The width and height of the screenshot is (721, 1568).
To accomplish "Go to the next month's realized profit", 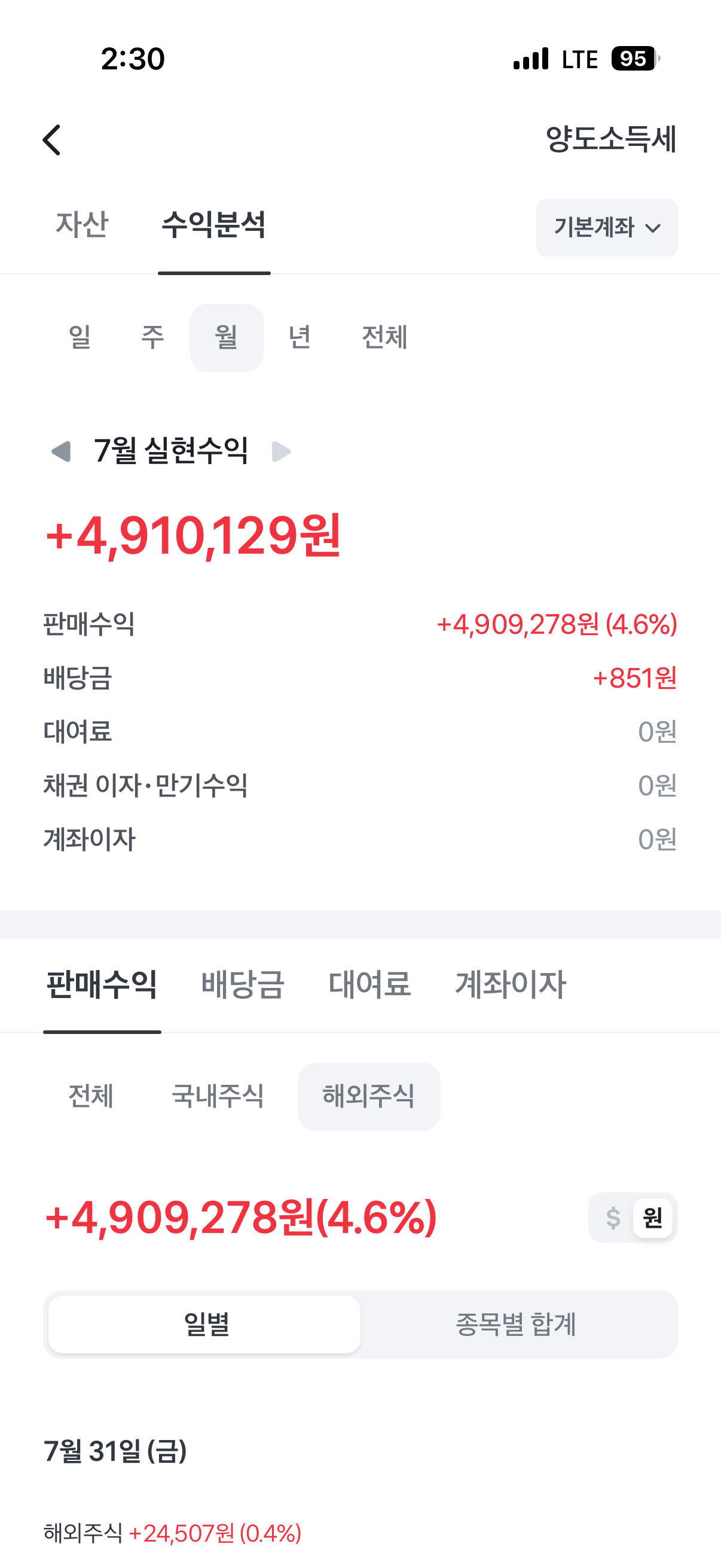I will point(281,452).
